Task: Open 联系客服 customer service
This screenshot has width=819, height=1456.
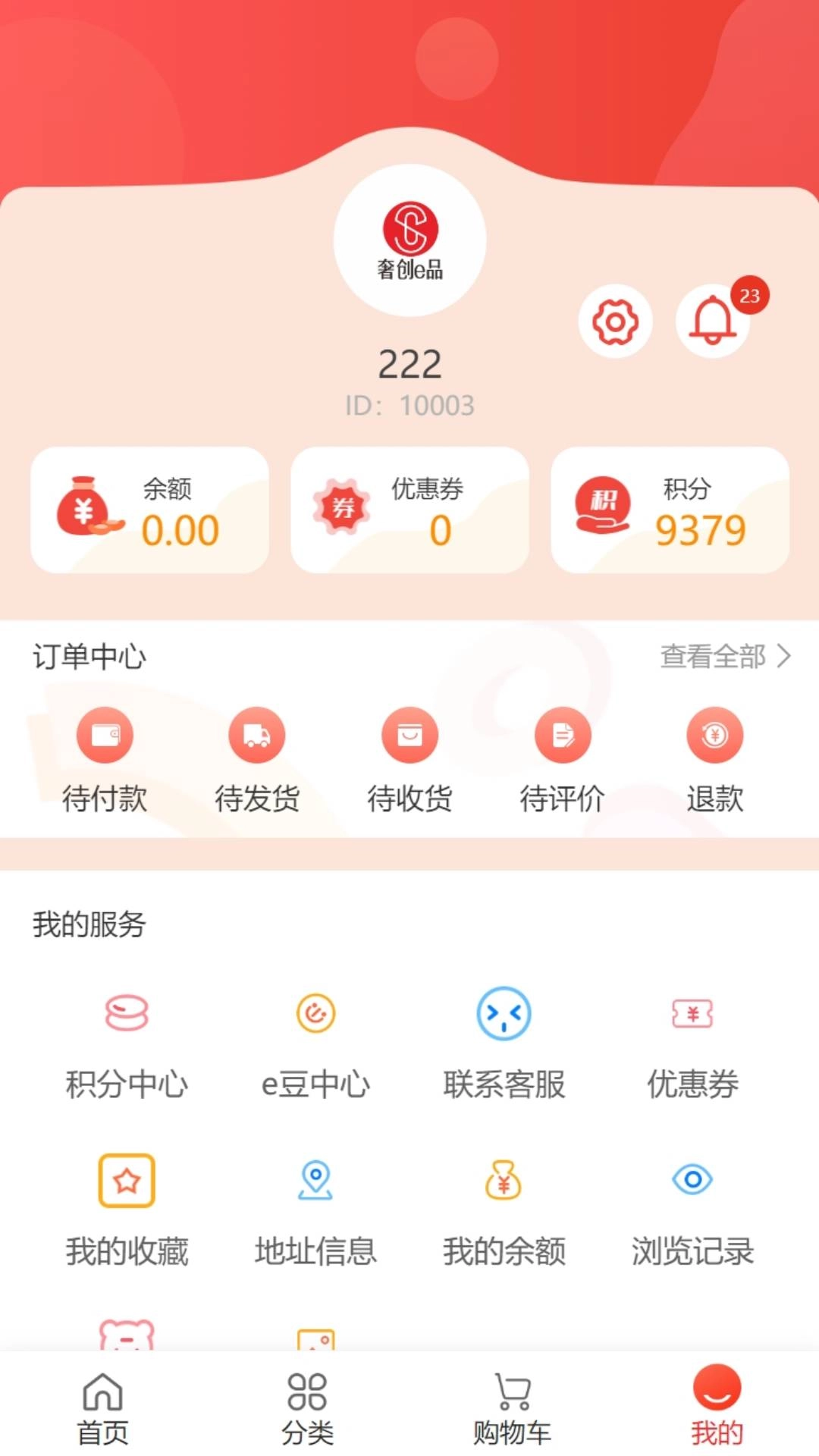Action: click(x=503, y=1014)
